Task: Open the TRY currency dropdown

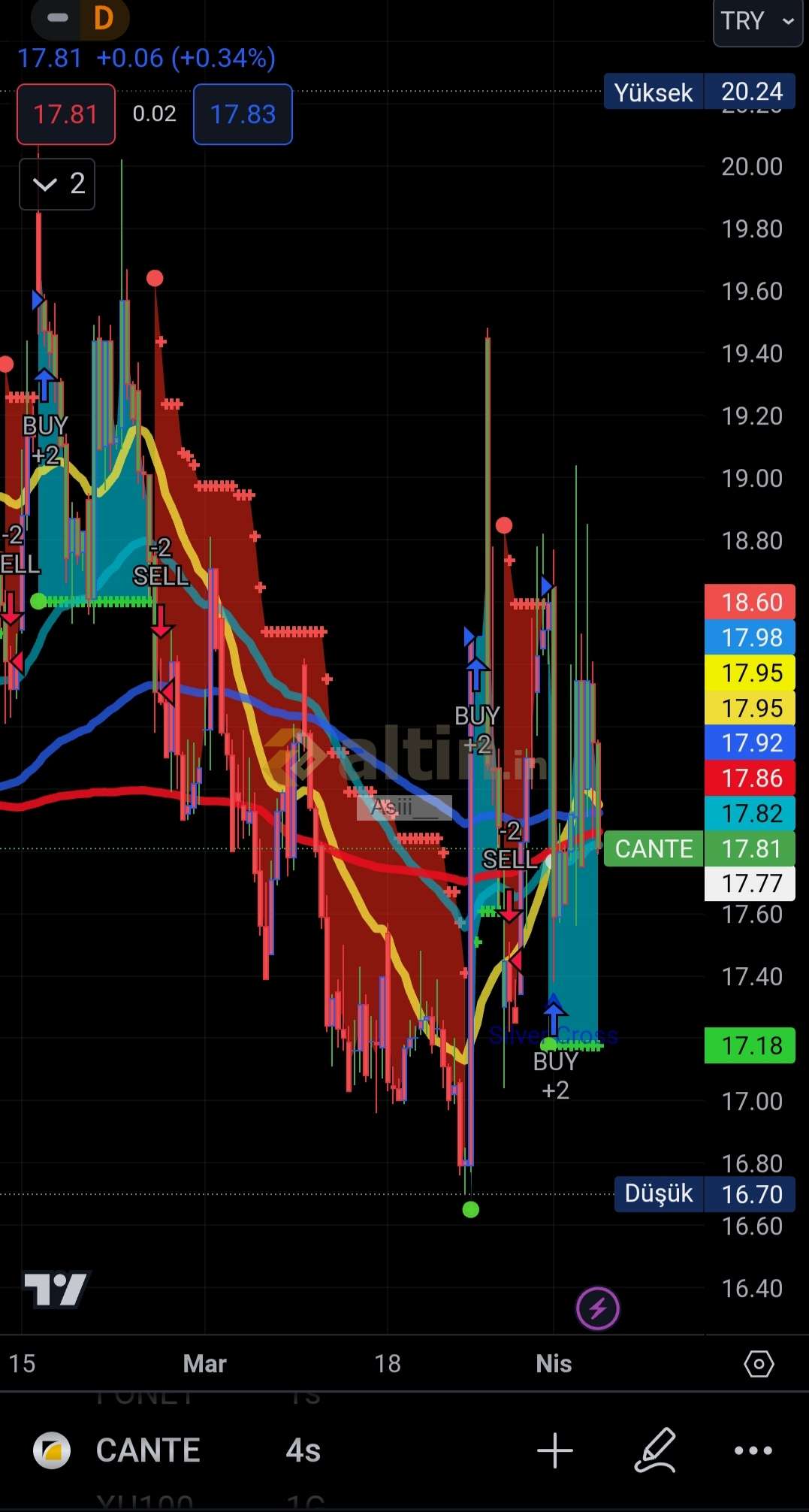Action: (757, 21)
